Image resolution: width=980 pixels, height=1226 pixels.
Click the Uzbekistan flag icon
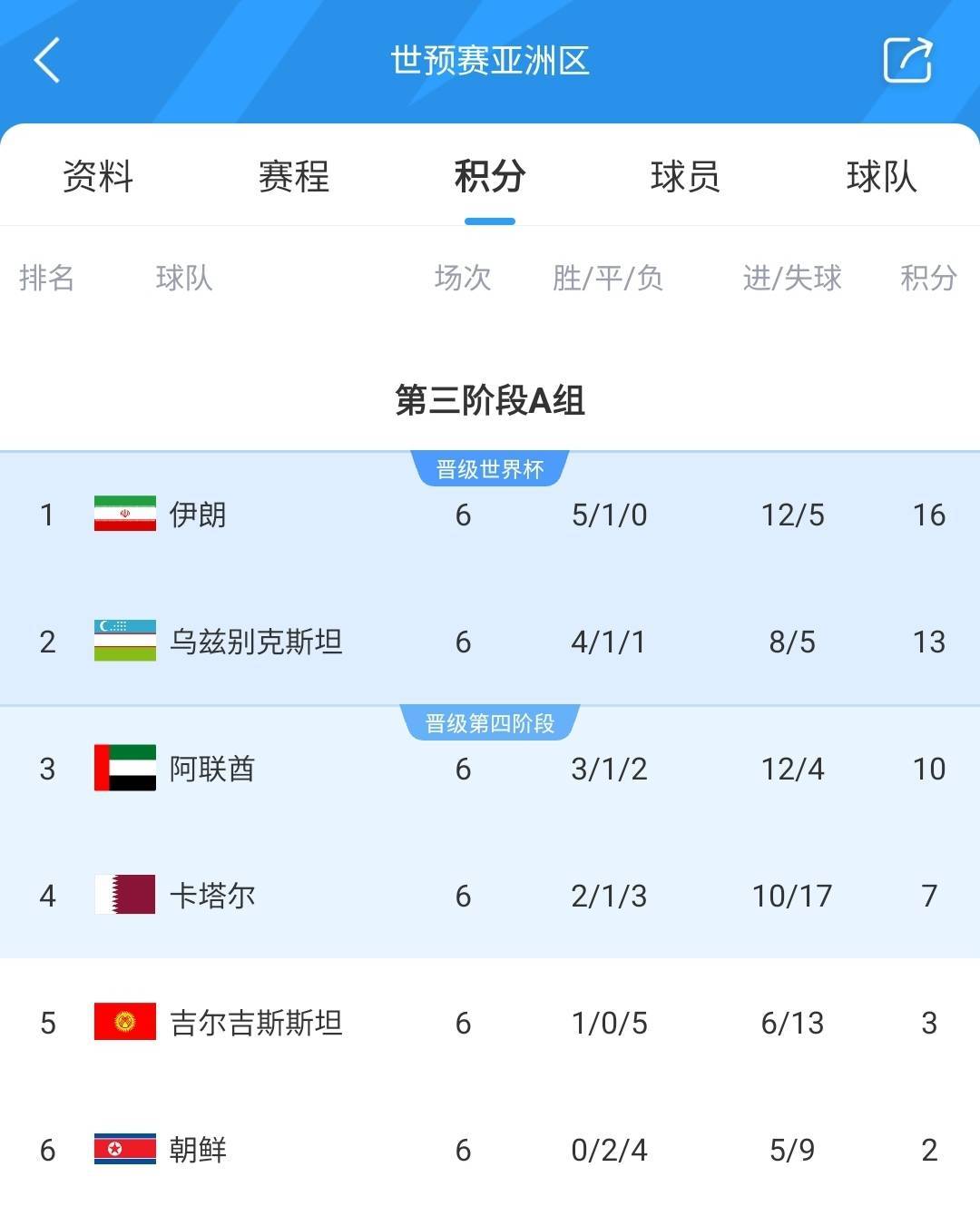(125, 642)
